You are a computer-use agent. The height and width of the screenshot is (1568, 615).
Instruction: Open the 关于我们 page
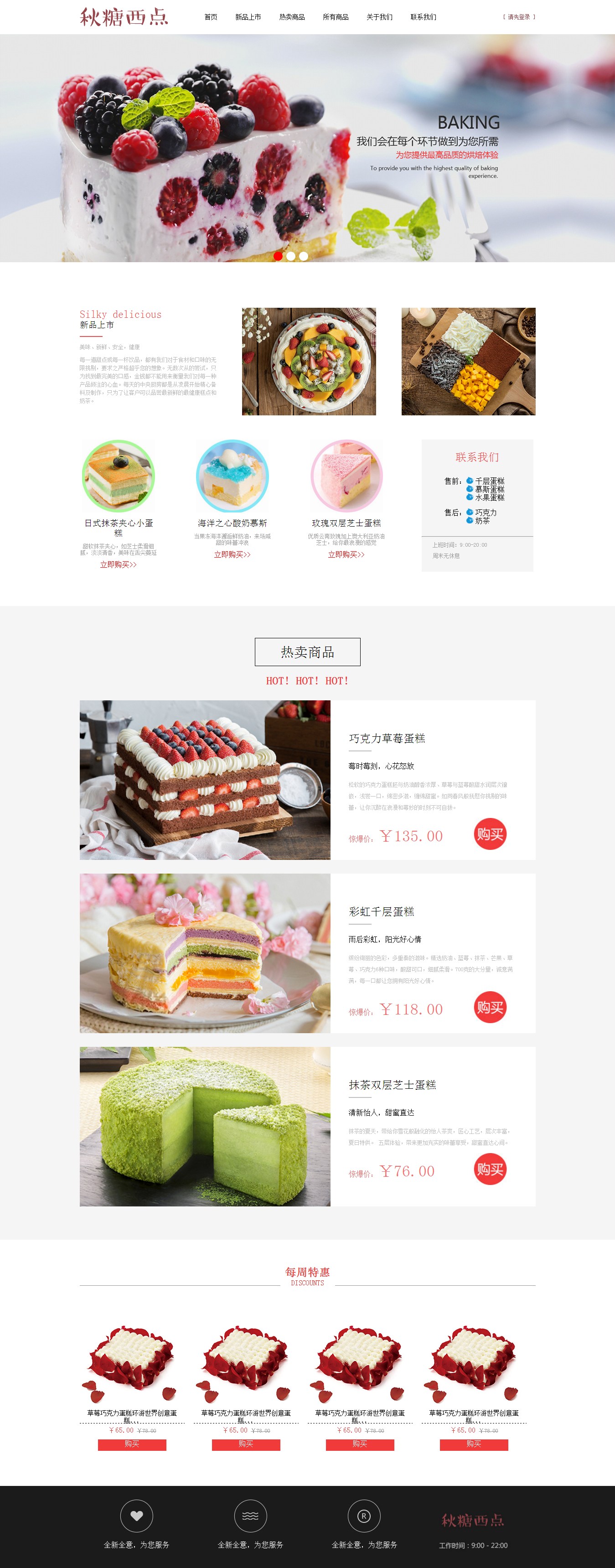(x=379, y=17)
